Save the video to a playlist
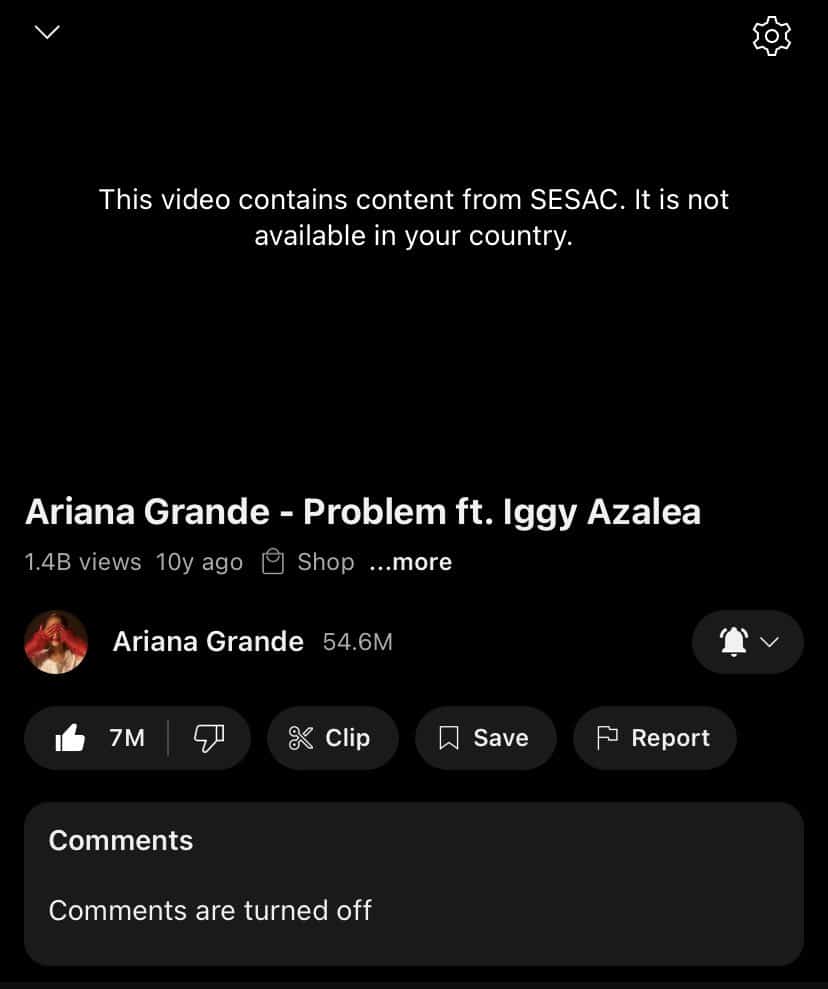 coord(485,738)
